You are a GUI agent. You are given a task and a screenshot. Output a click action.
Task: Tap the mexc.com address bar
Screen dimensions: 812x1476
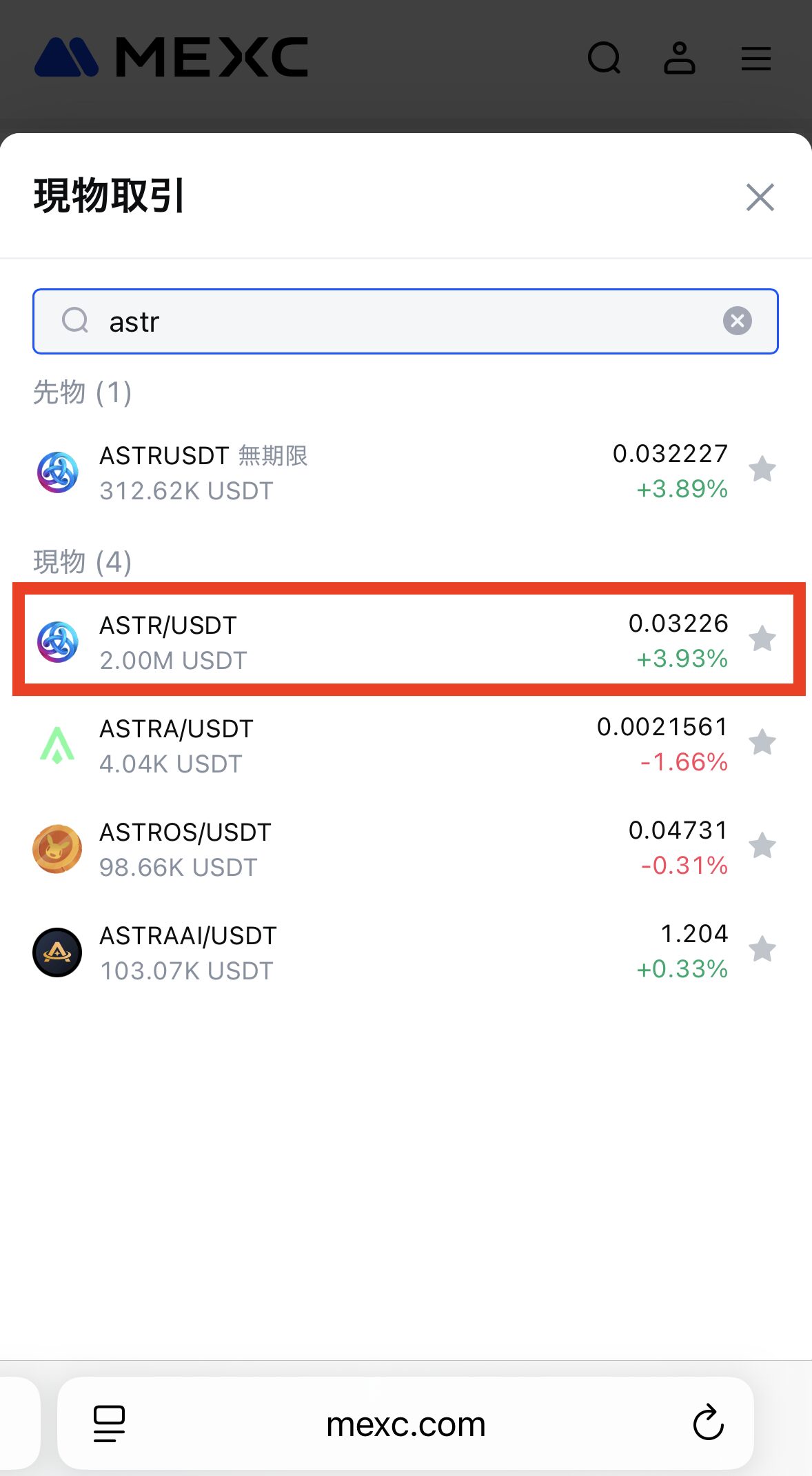coord(405,1424)
